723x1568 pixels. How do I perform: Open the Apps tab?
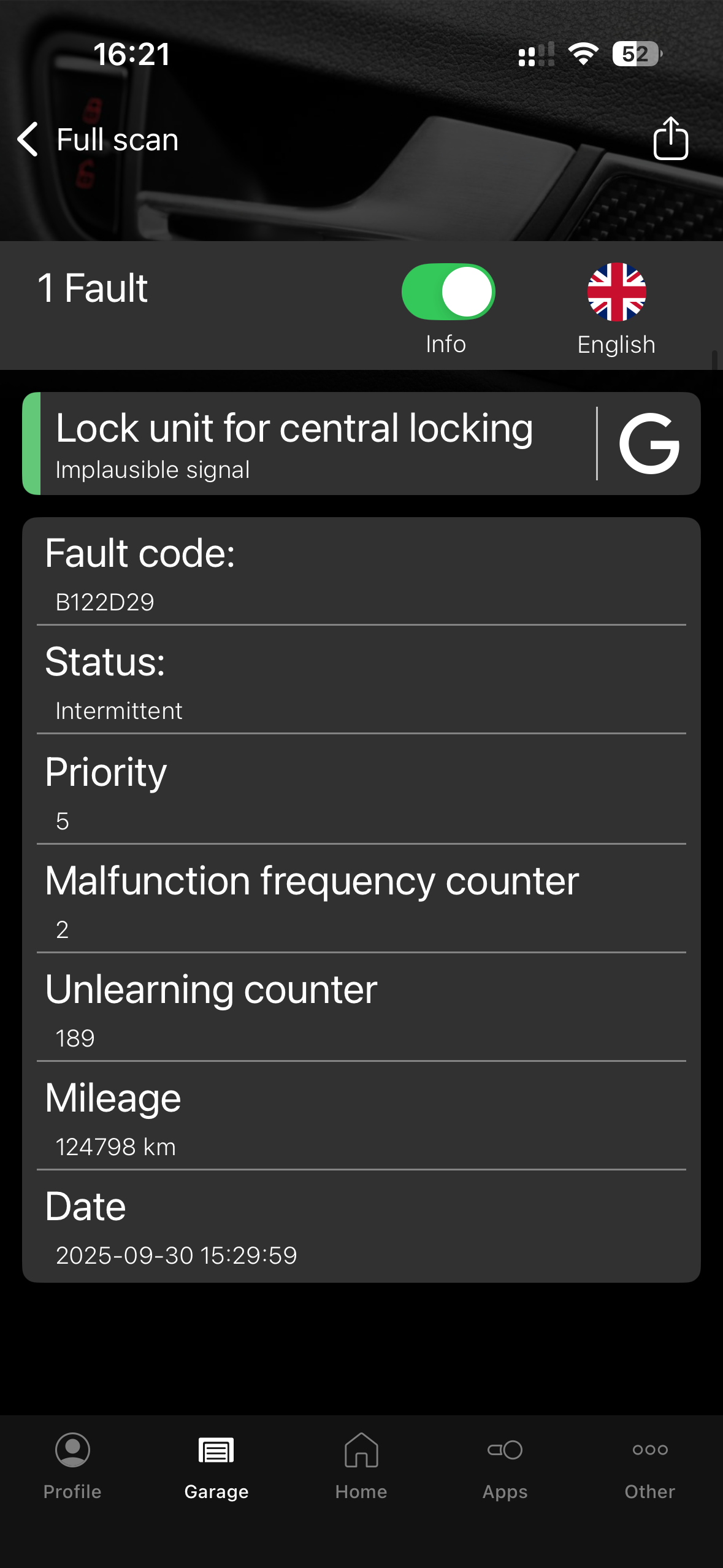pyautogui.click(x=505, y=1466)
